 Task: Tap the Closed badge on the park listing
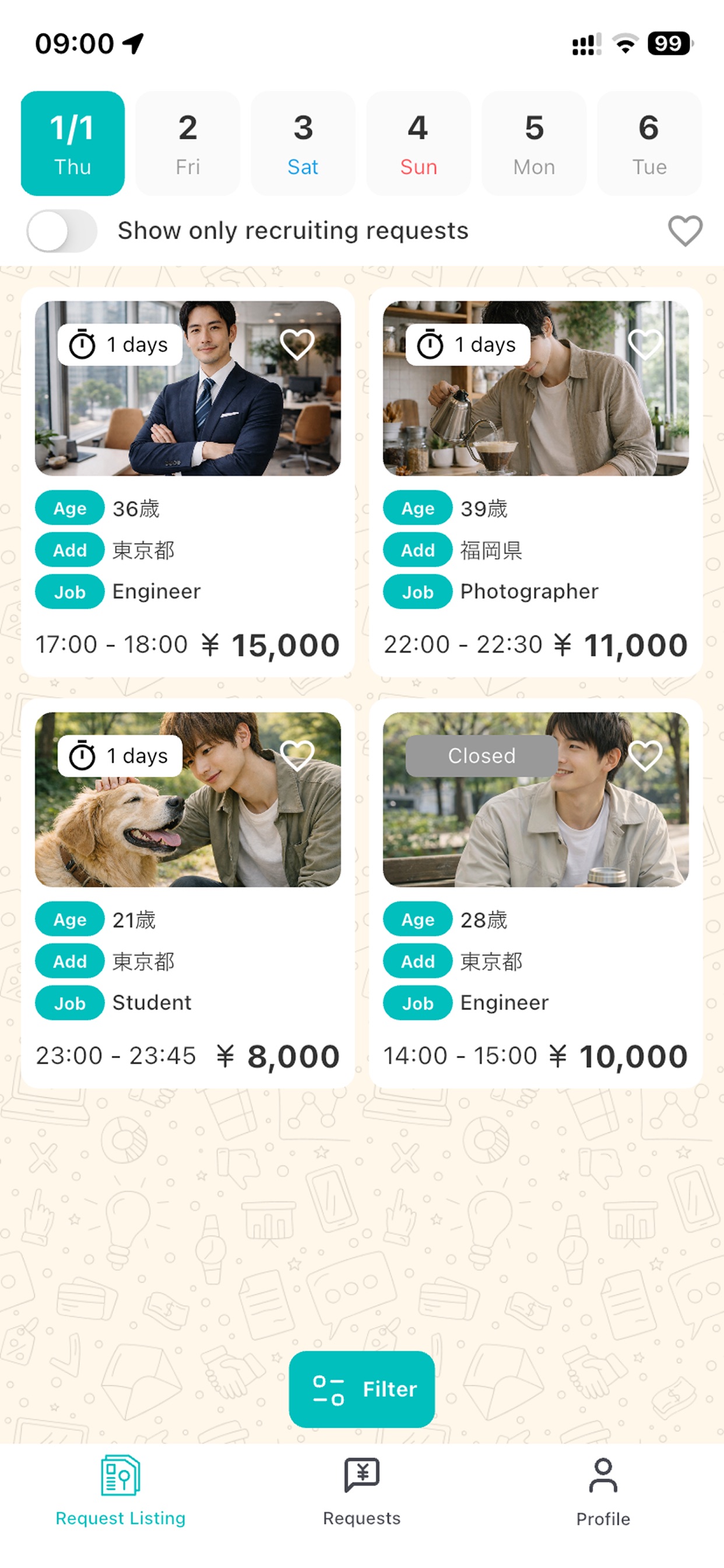481,755
